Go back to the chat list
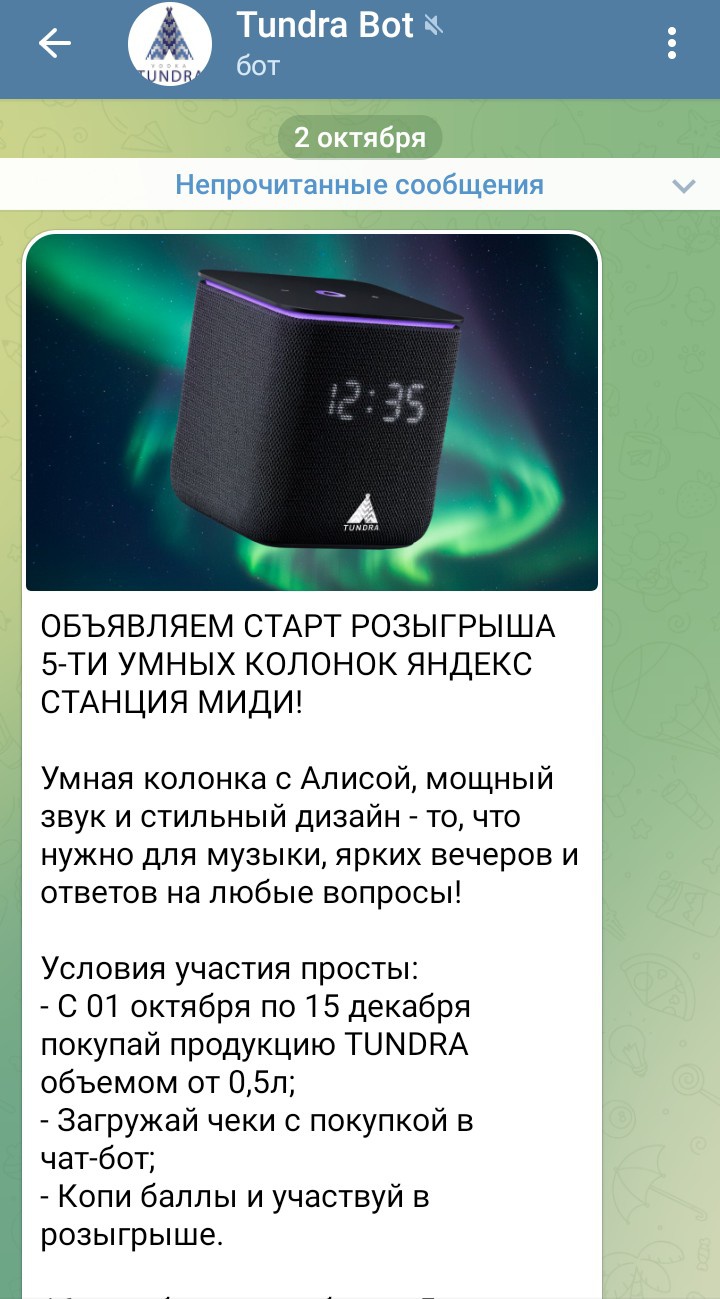 54,43
